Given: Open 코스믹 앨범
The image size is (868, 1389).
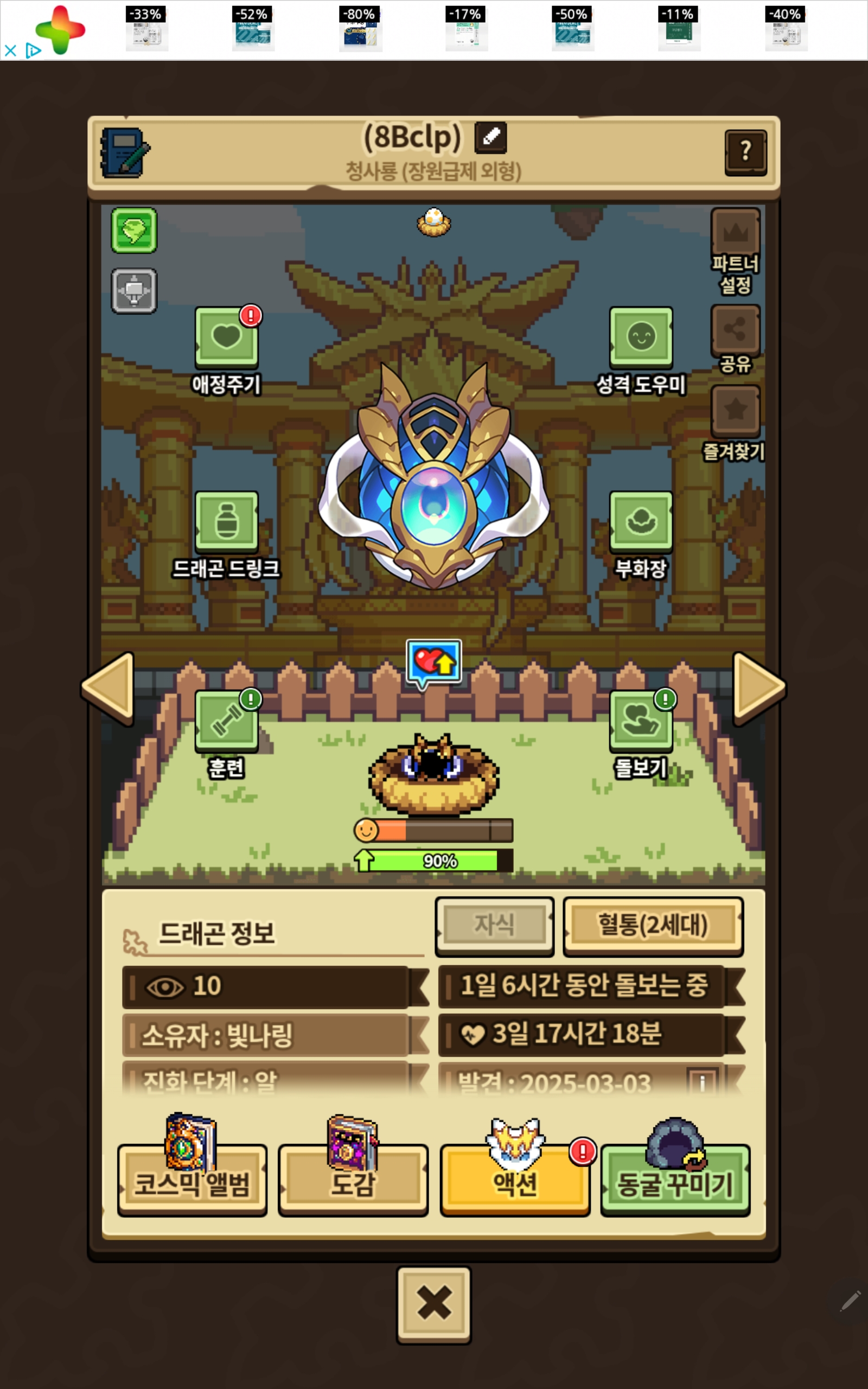Looking at the screenshot, I should 192,1180.
